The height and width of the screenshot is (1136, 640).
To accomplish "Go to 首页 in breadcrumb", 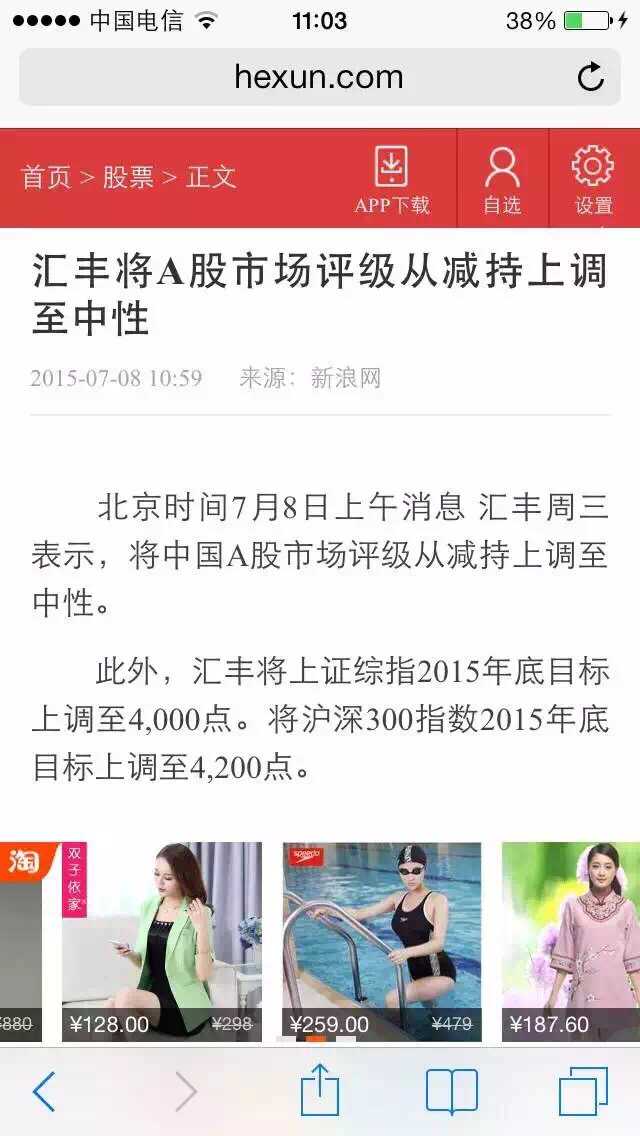I will tap(46, 177).
